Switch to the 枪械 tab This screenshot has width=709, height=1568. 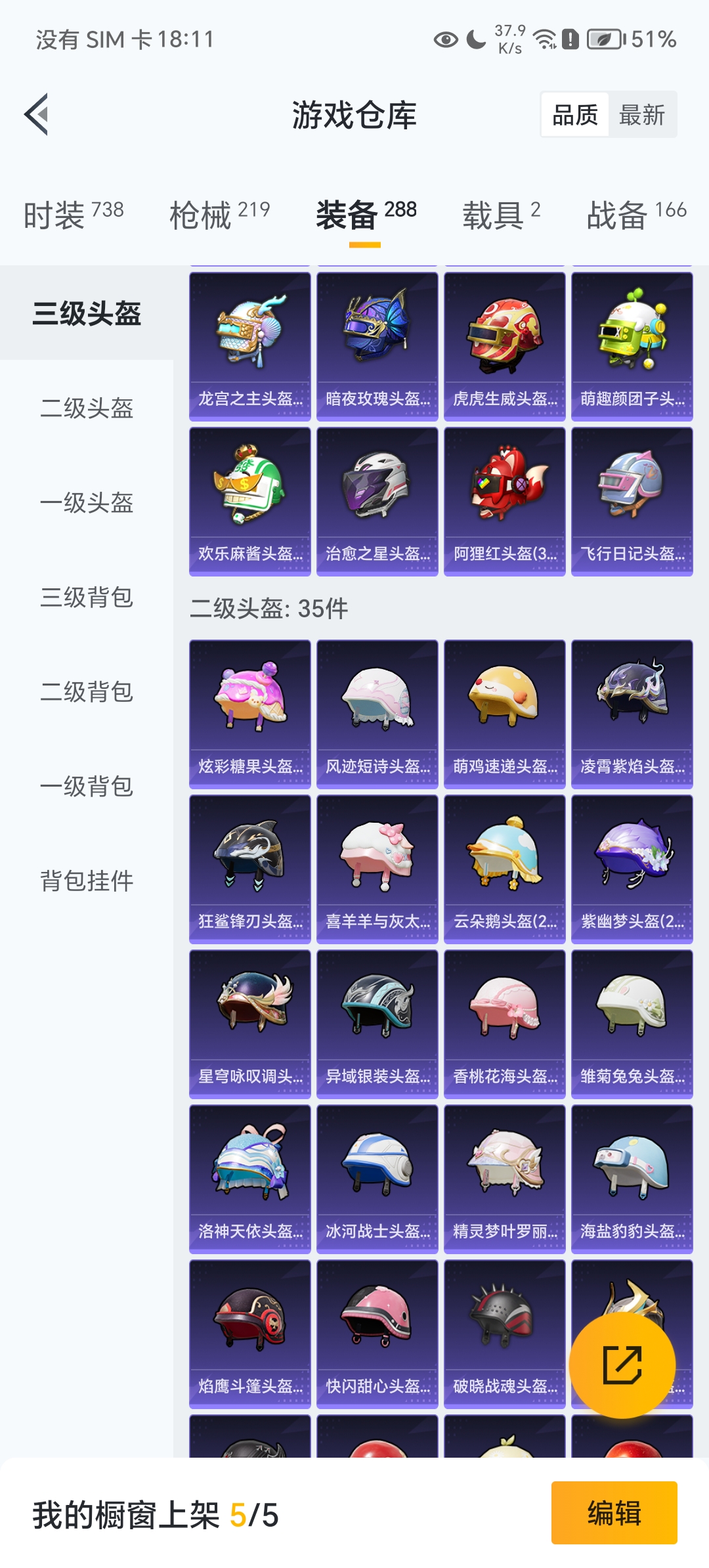click(219, 215)
